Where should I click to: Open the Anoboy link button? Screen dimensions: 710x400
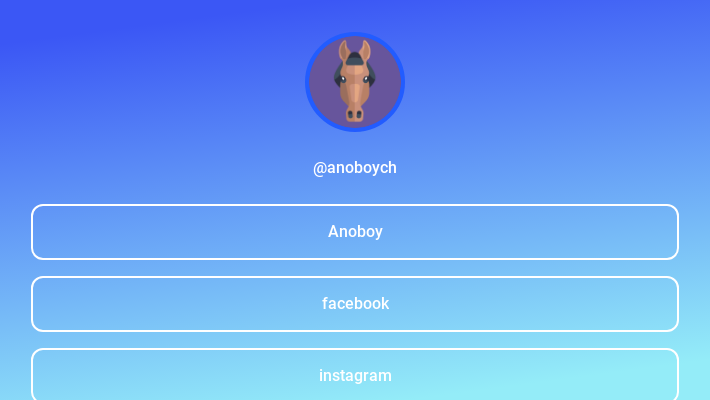coord(355,232)
